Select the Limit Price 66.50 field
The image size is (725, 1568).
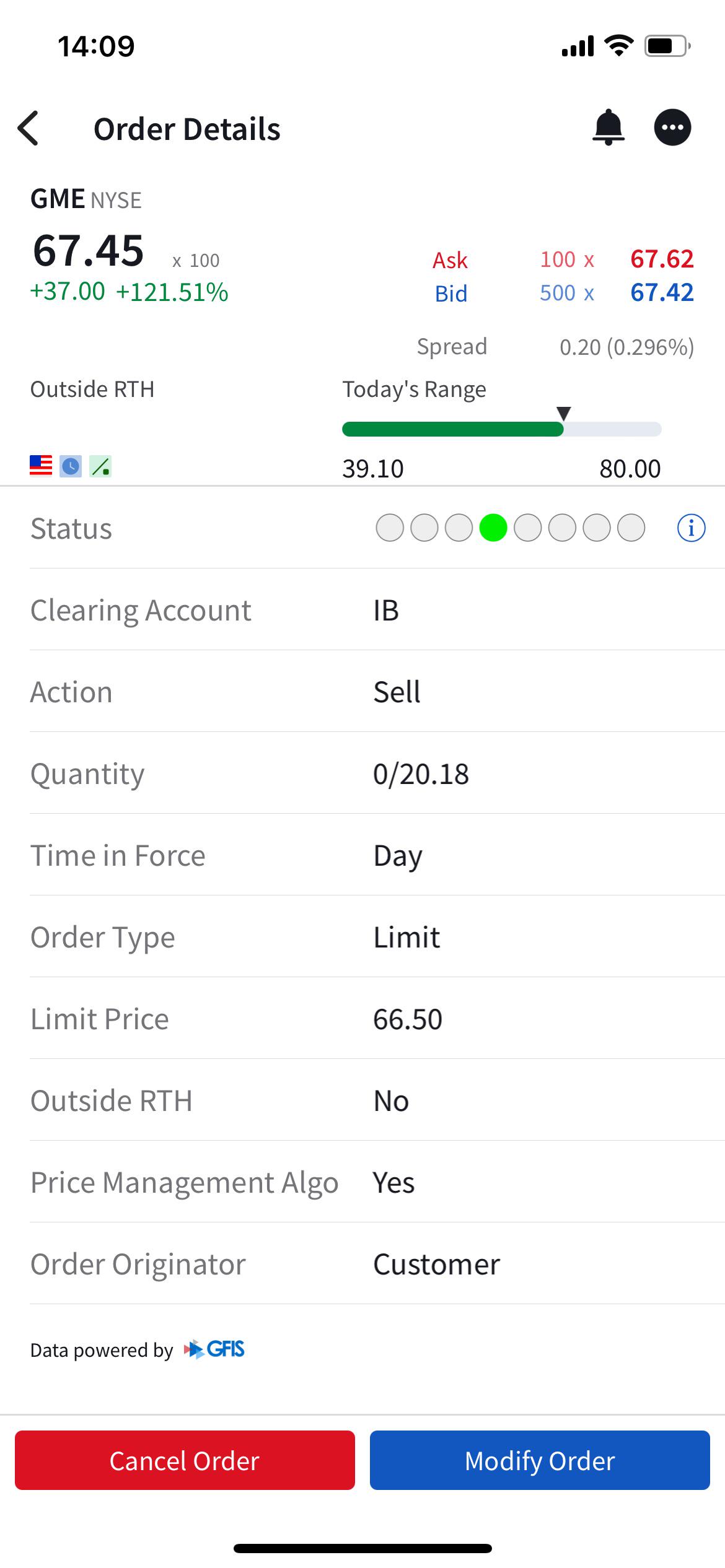tap(407, 1018)
